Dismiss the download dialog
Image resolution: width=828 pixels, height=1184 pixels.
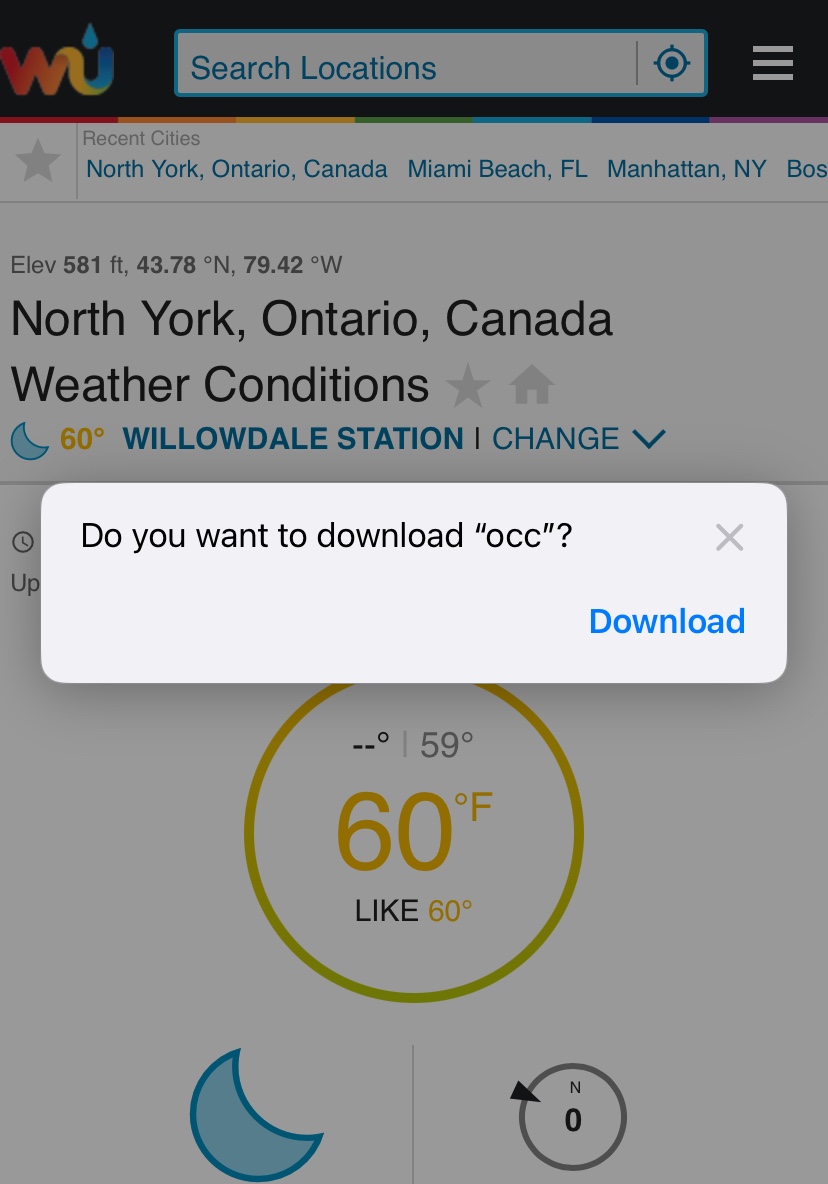tap(730, 538)
